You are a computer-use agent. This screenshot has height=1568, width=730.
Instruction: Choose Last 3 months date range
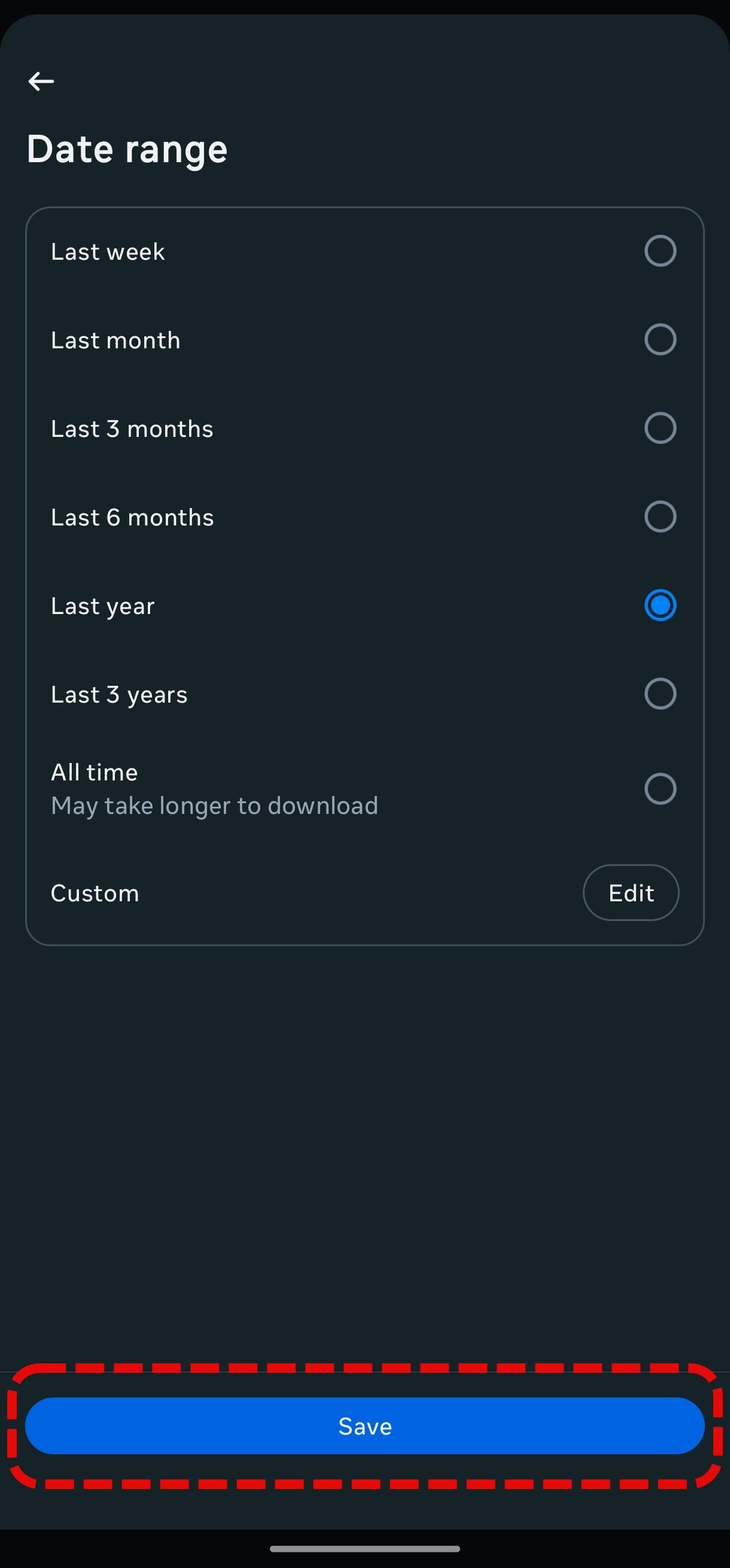click(x=660, y=428)
